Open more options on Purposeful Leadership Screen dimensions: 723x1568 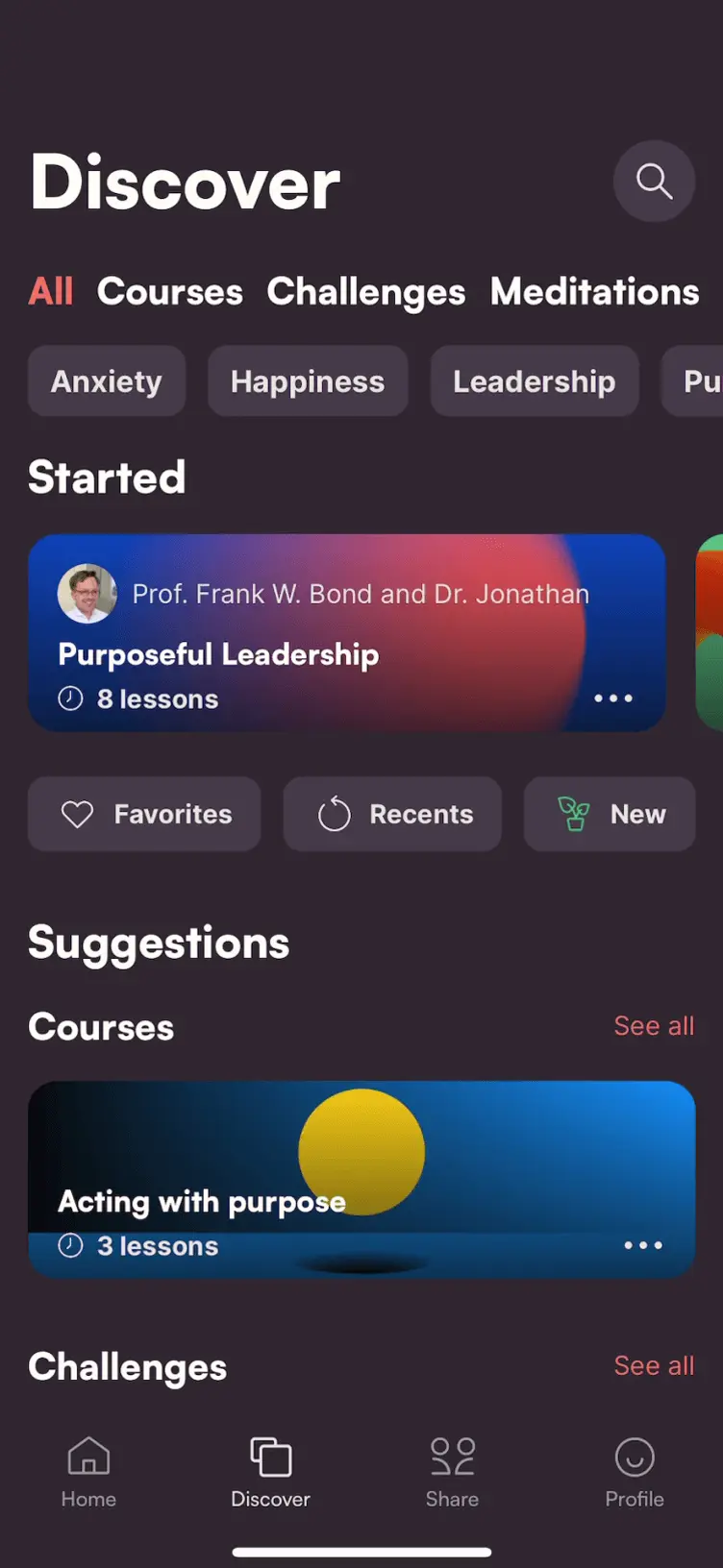(x=613, y=698)
